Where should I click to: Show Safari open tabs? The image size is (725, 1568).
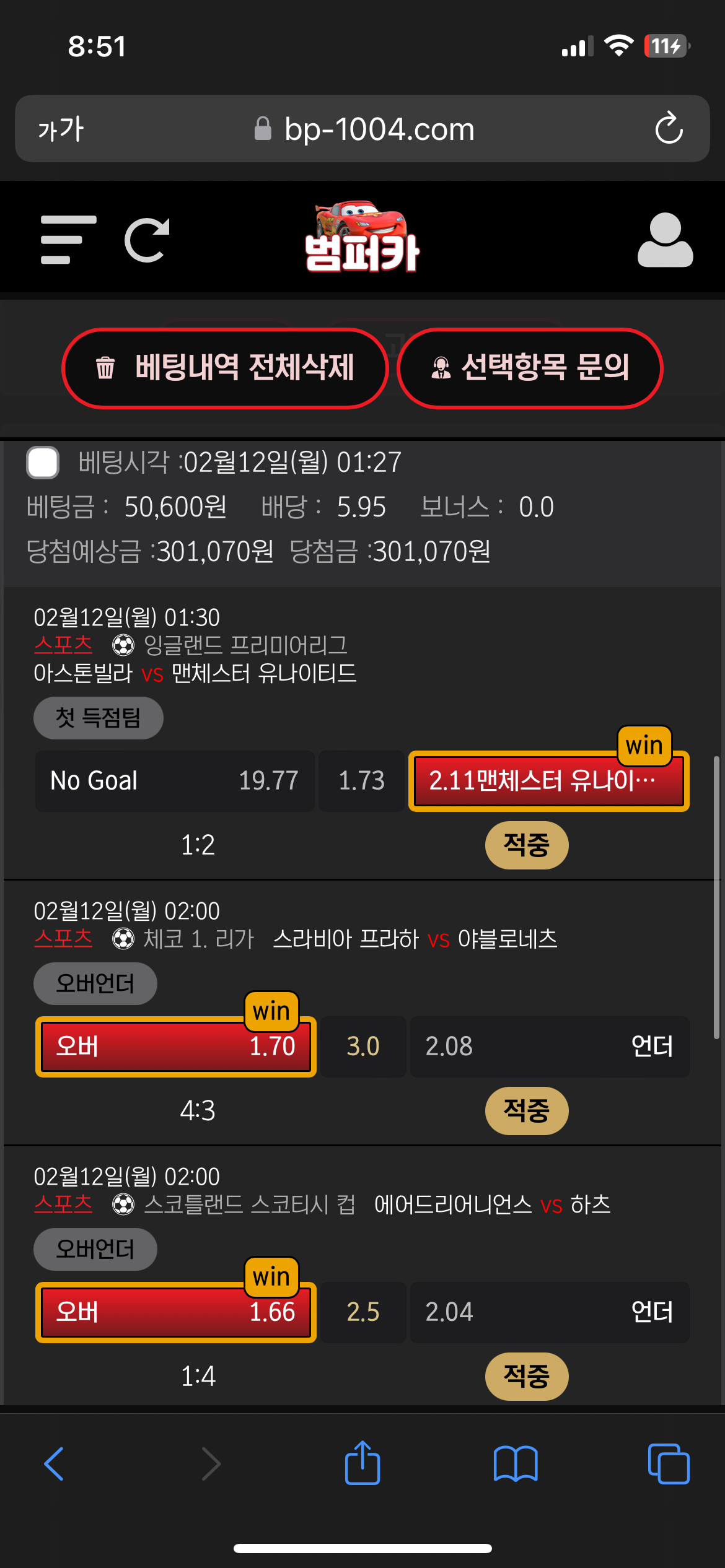coord(668,1464)
